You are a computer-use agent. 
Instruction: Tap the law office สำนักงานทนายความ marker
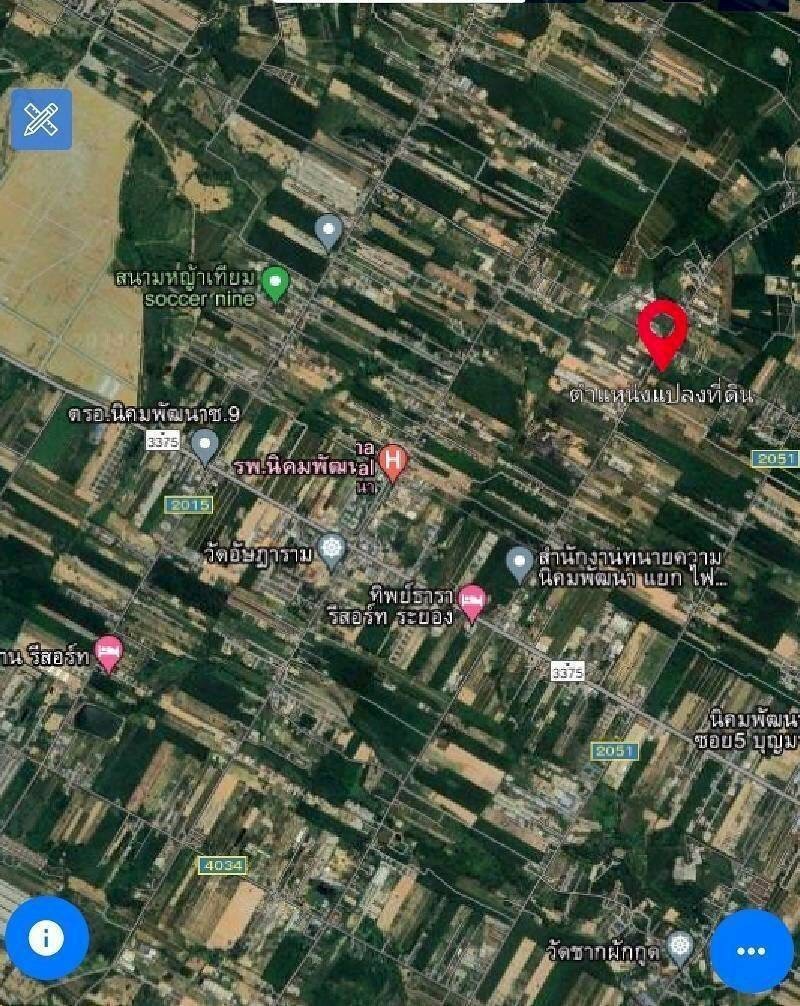click(x=518, y=563)
